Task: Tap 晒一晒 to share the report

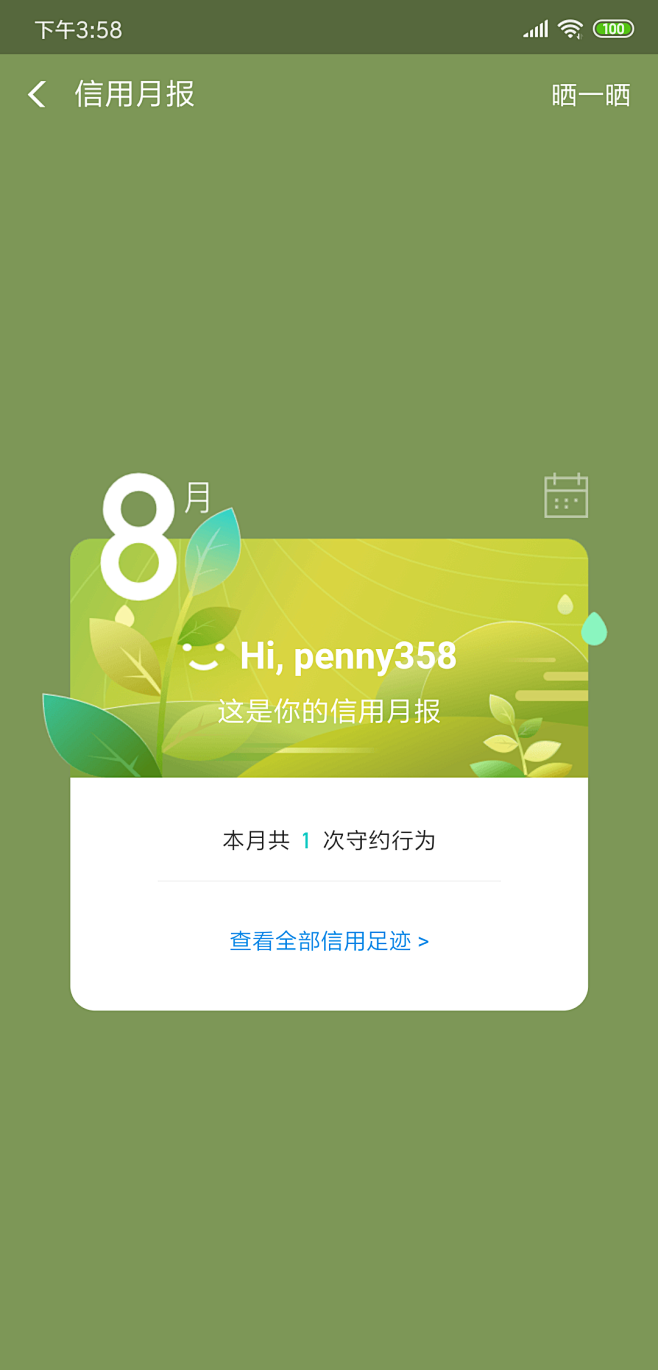Action: (591, 95)
